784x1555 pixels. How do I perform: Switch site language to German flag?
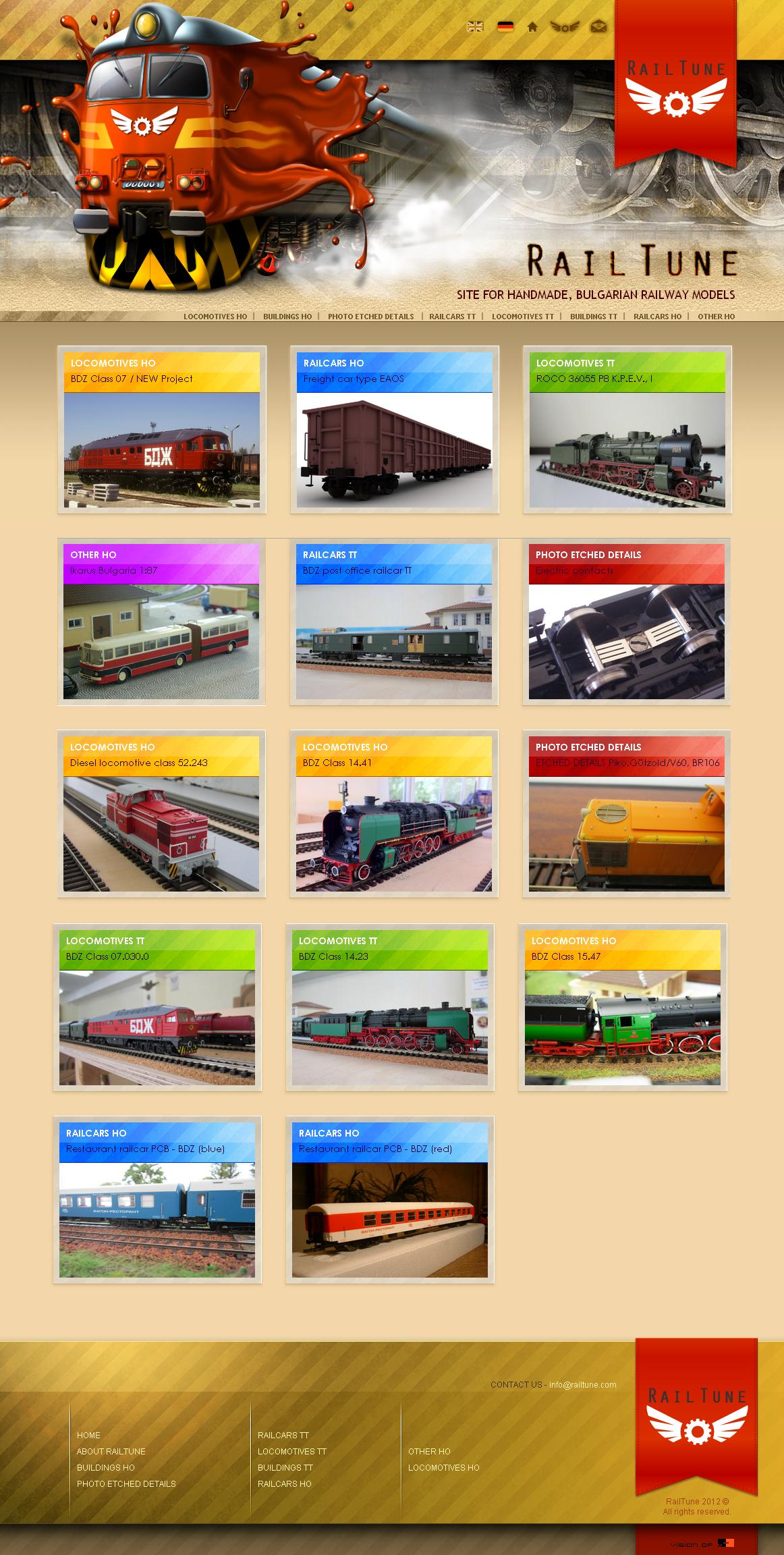[x=505, y=27]
